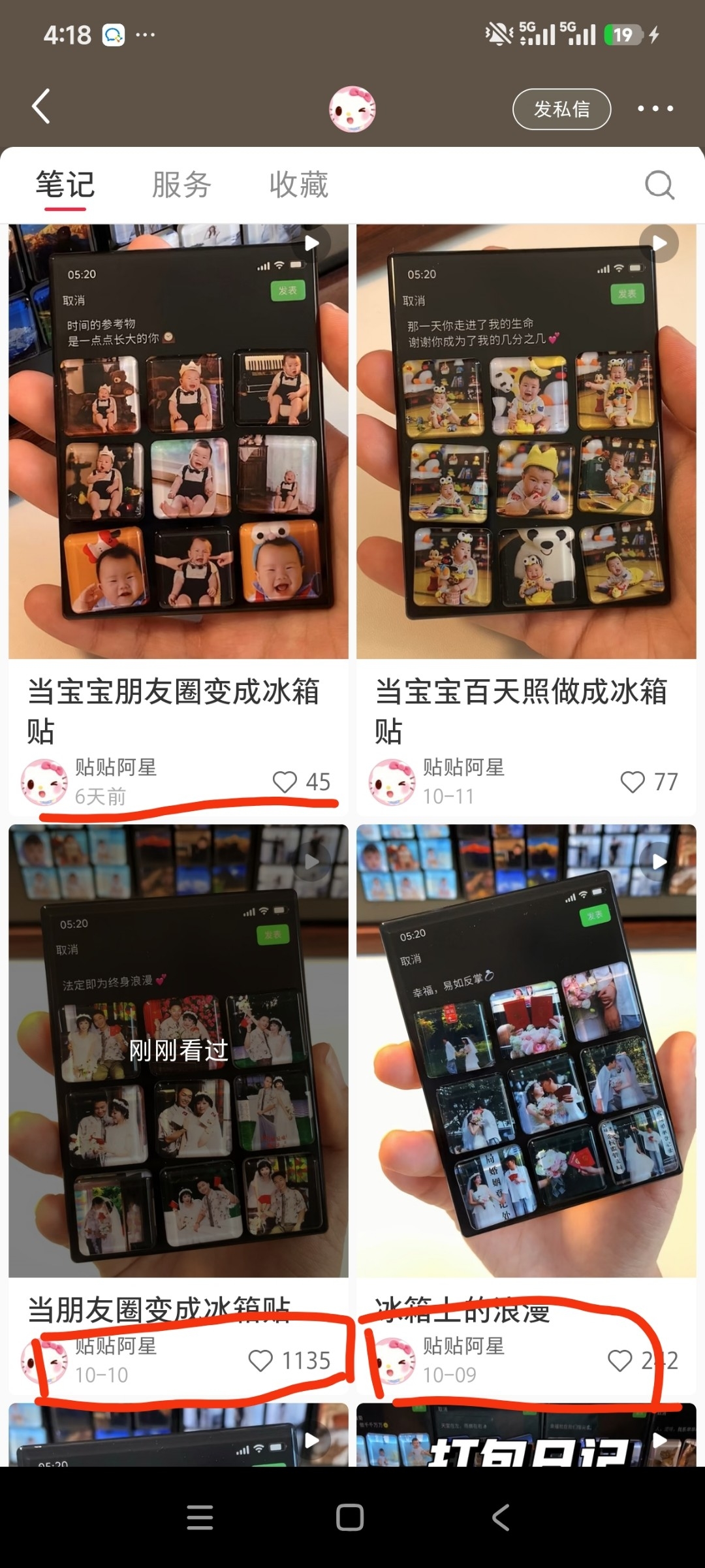Image resolution: width=705 pixels, height=1568 pixels.
Task: Open the note marked 刚刚看过
Action: click(178, 1050)
